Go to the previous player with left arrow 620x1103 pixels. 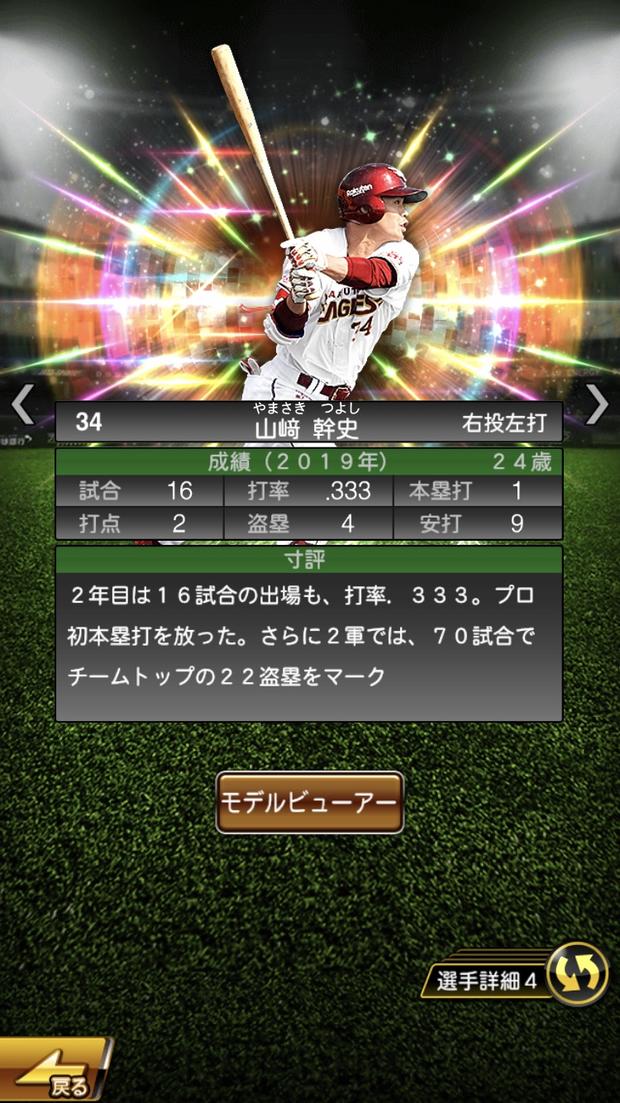[22, 404]
